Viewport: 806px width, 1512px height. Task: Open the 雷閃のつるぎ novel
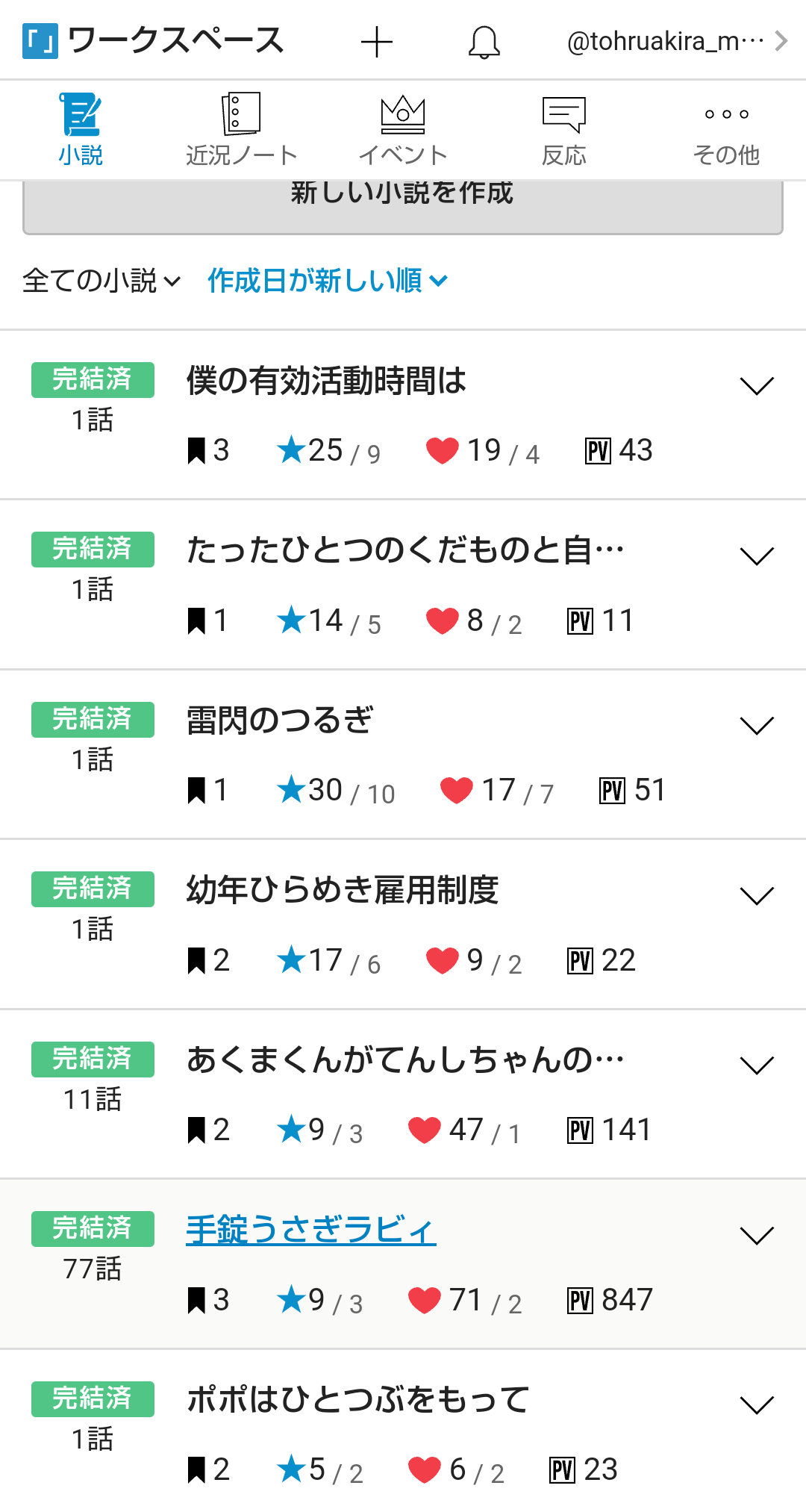tap(280, 720)
